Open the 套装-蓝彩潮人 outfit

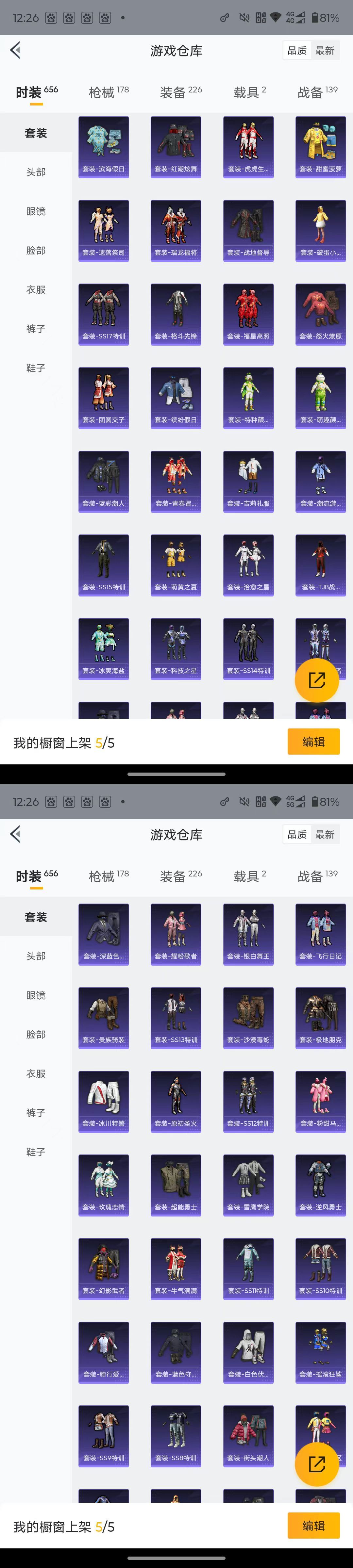[x=104, y=481]
